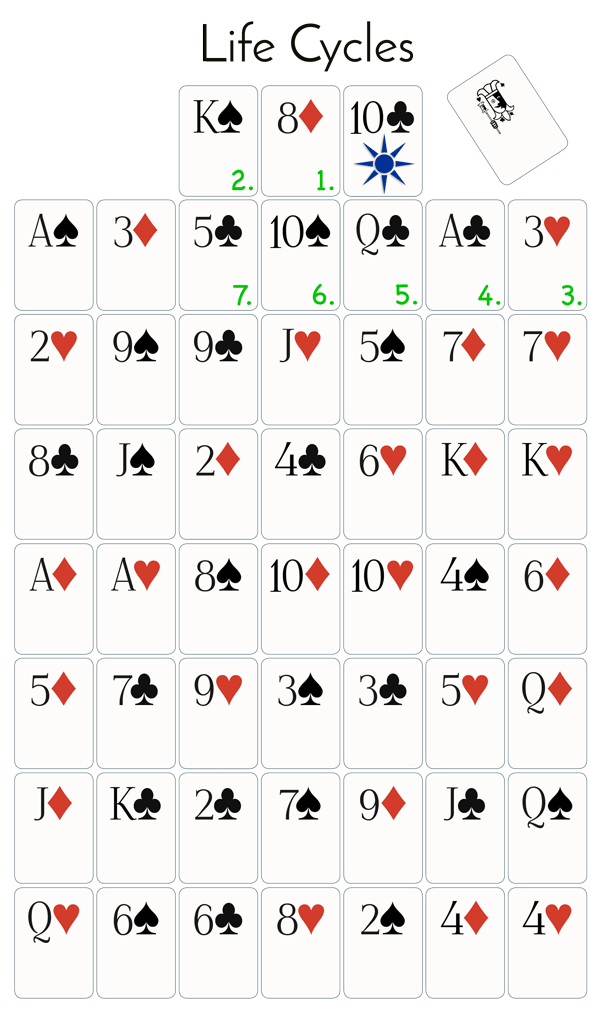Tap the queen of hearts card
Viewport: 600px width, 1010px height.
[x=54, y=943]
